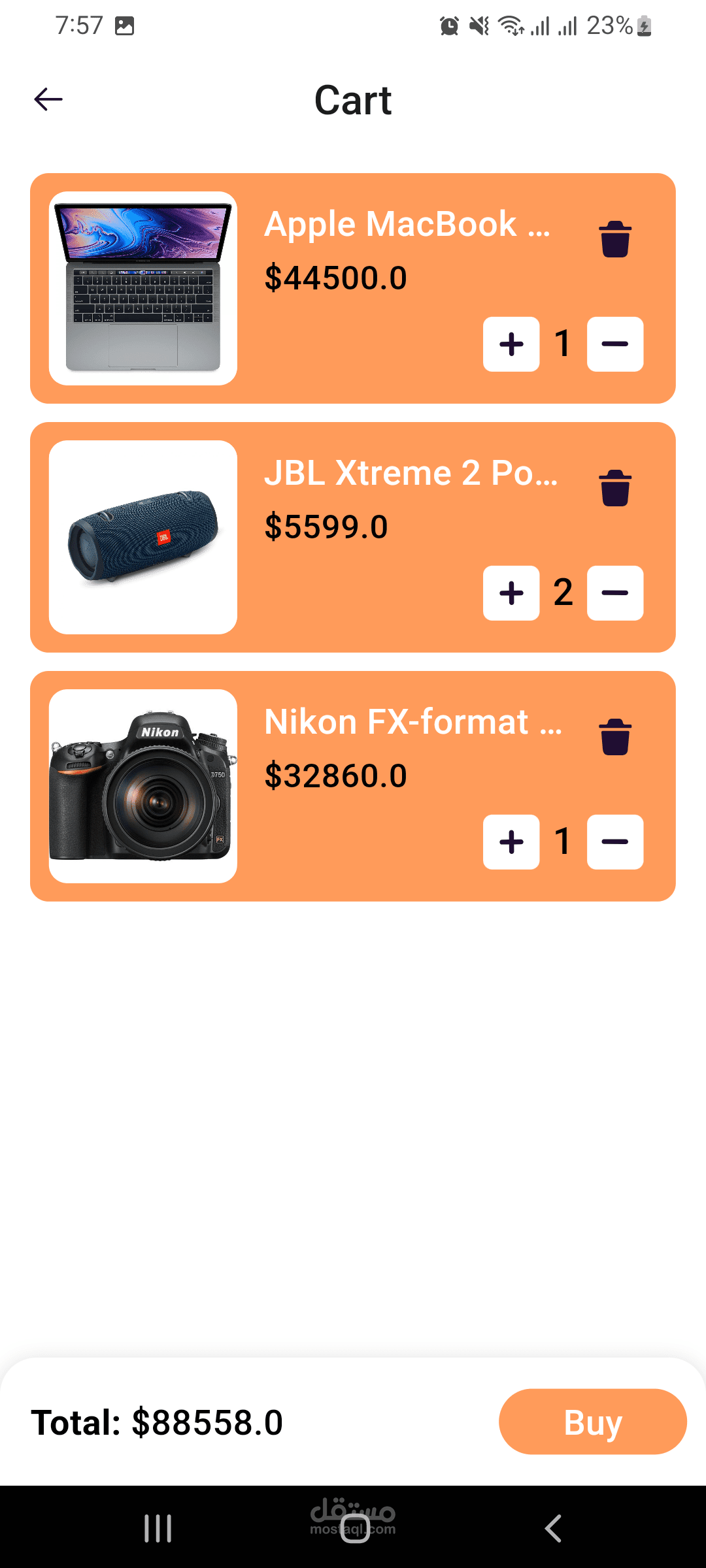Delete Apple MacBook from the cart
Screen dimensions: 706x1568
615,239
